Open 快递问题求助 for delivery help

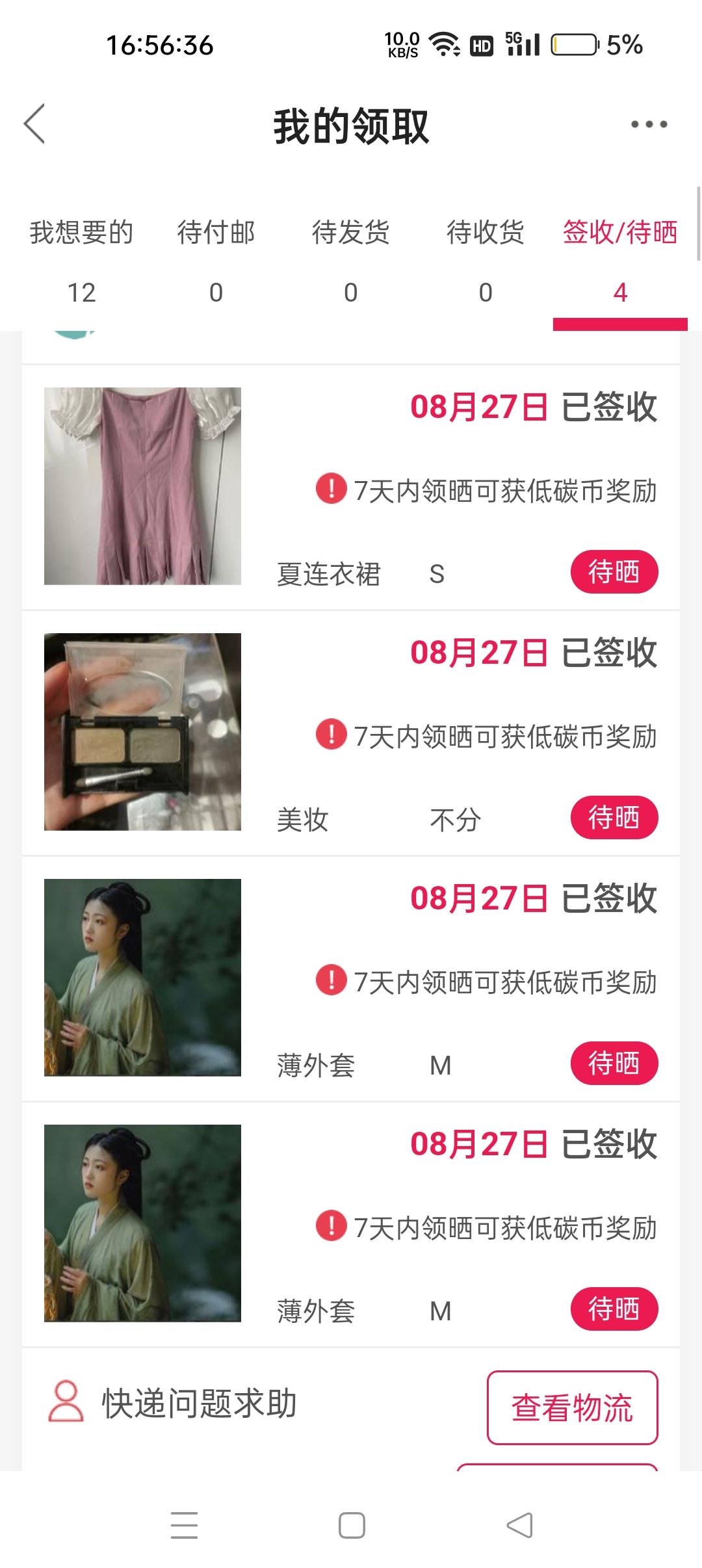click(173, 1404)
